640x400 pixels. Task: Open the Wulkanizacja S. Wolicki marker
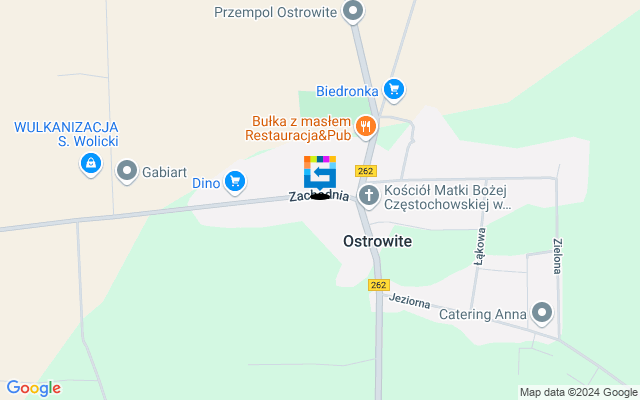pos(91,162)
